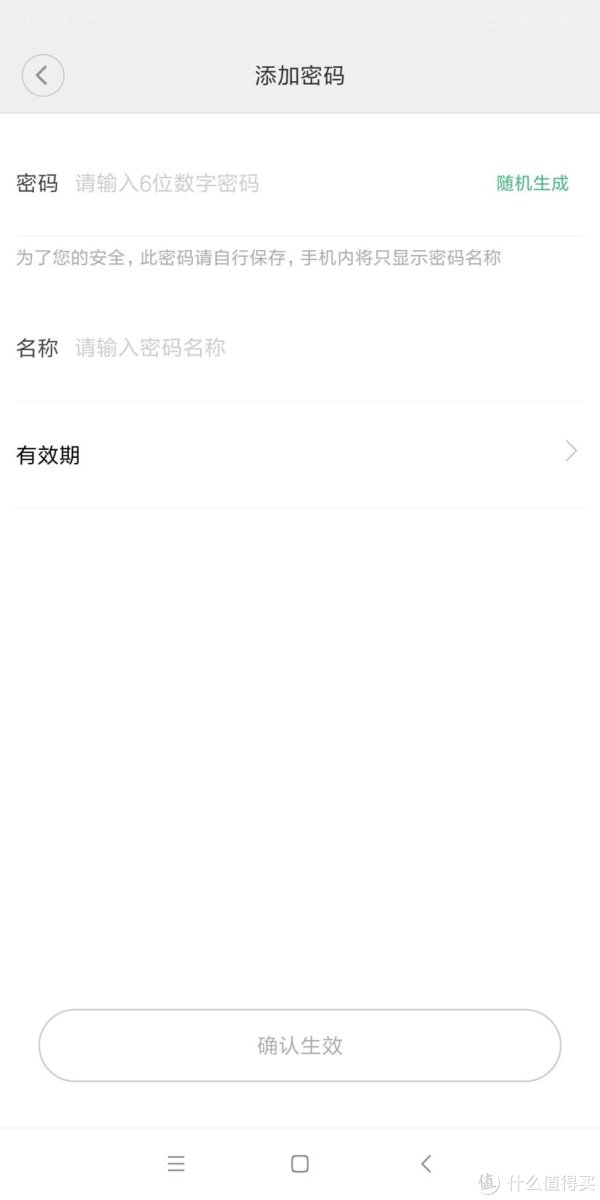Screen dimensions: 600x1200
Task: Focus the 6-digit 密码 input field
Action: pos(280,183)
